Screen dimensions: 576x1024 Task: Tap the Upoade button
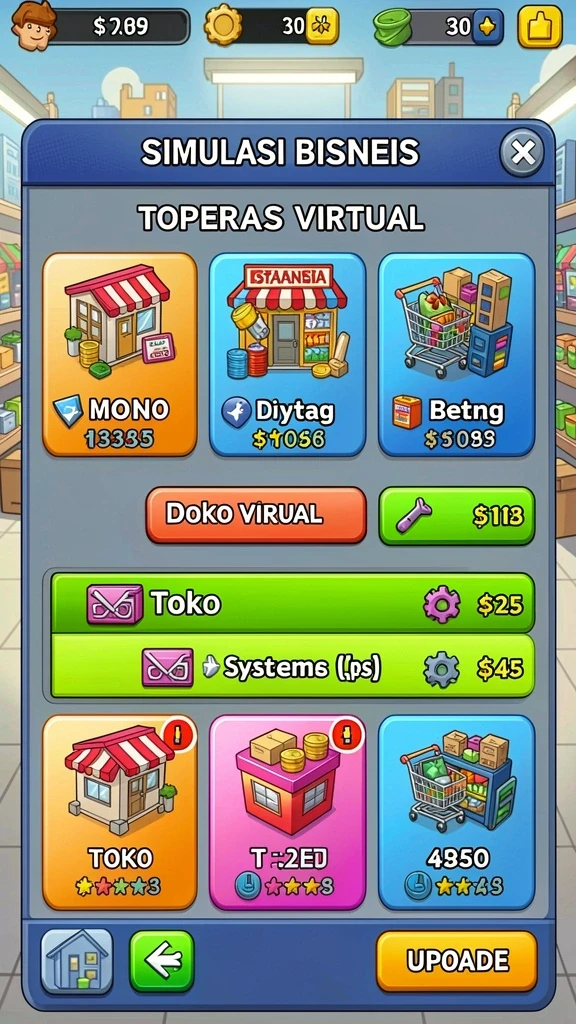click(x=456, y=961)
